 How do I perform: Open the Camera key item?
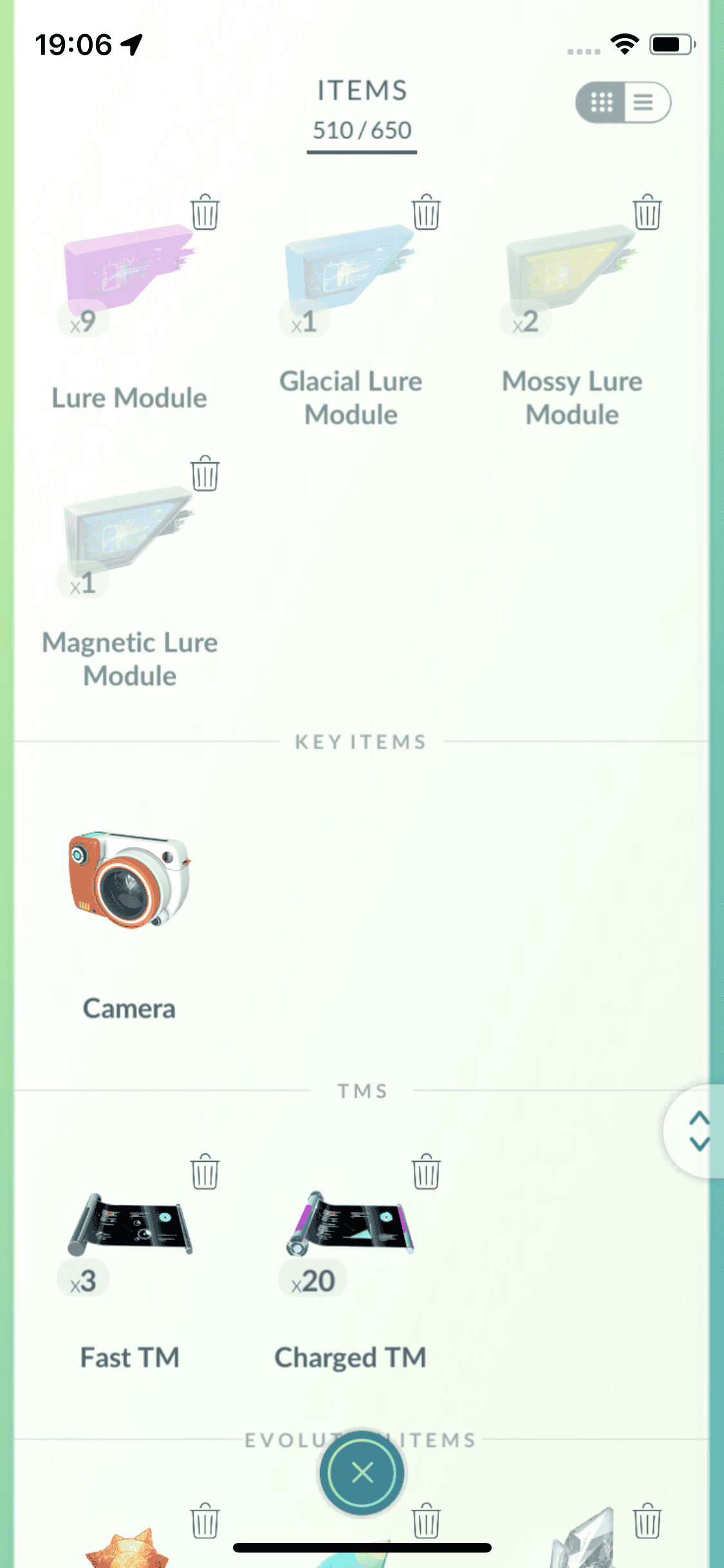pos(129,879)
